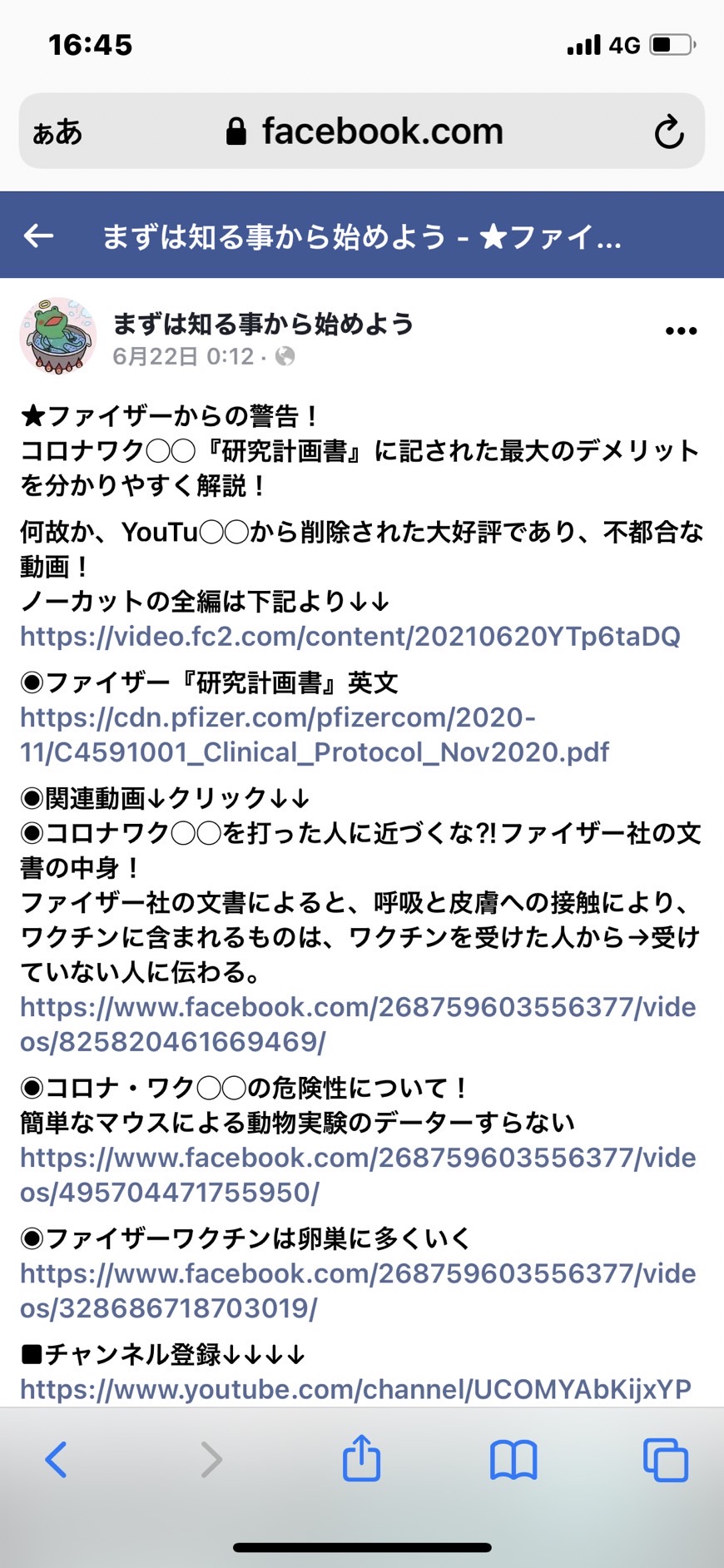The width and height of the screenshot is (724, 1568).
Task: View the post timestamp 6月22日 0:12
Action: tap(183, 357)
